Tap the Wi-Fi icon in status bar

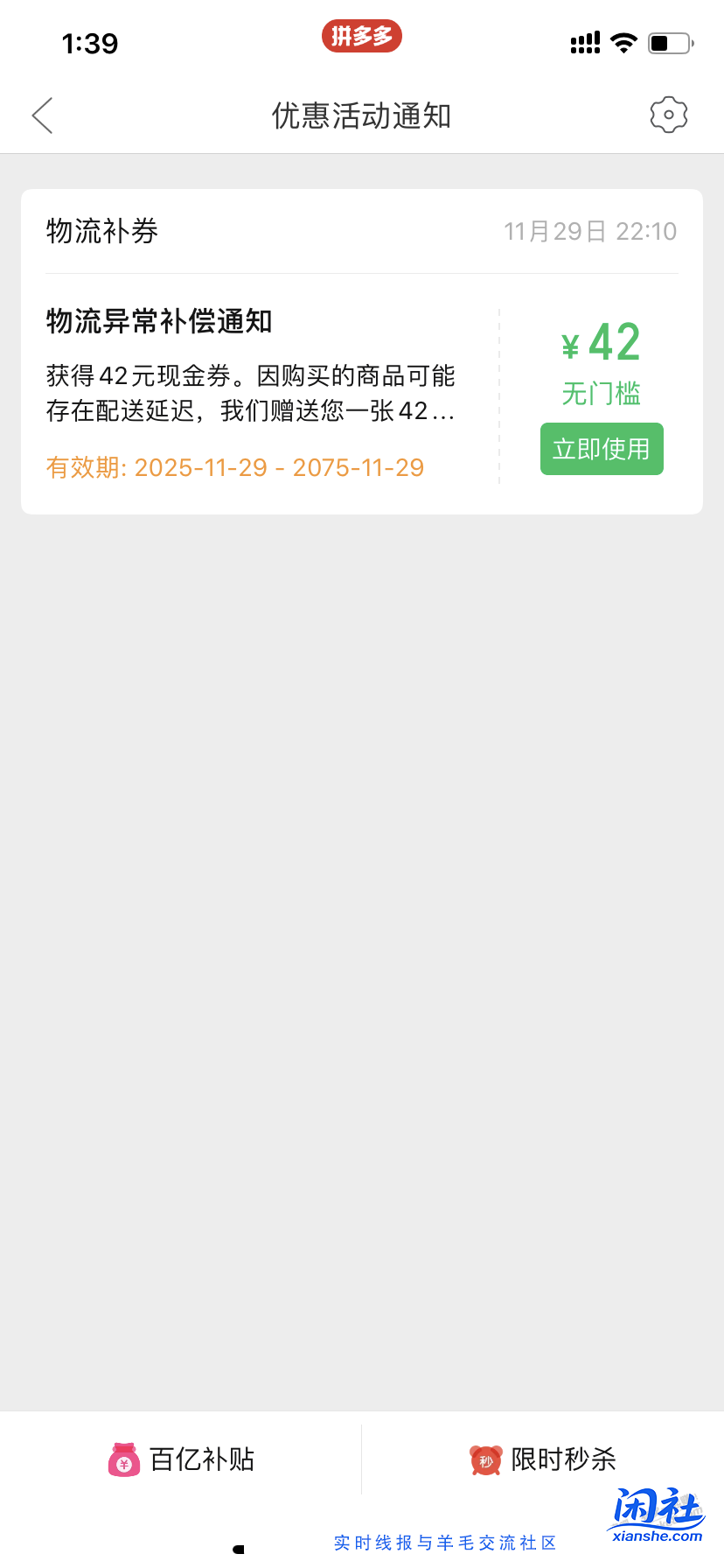[x=623, y=41]
